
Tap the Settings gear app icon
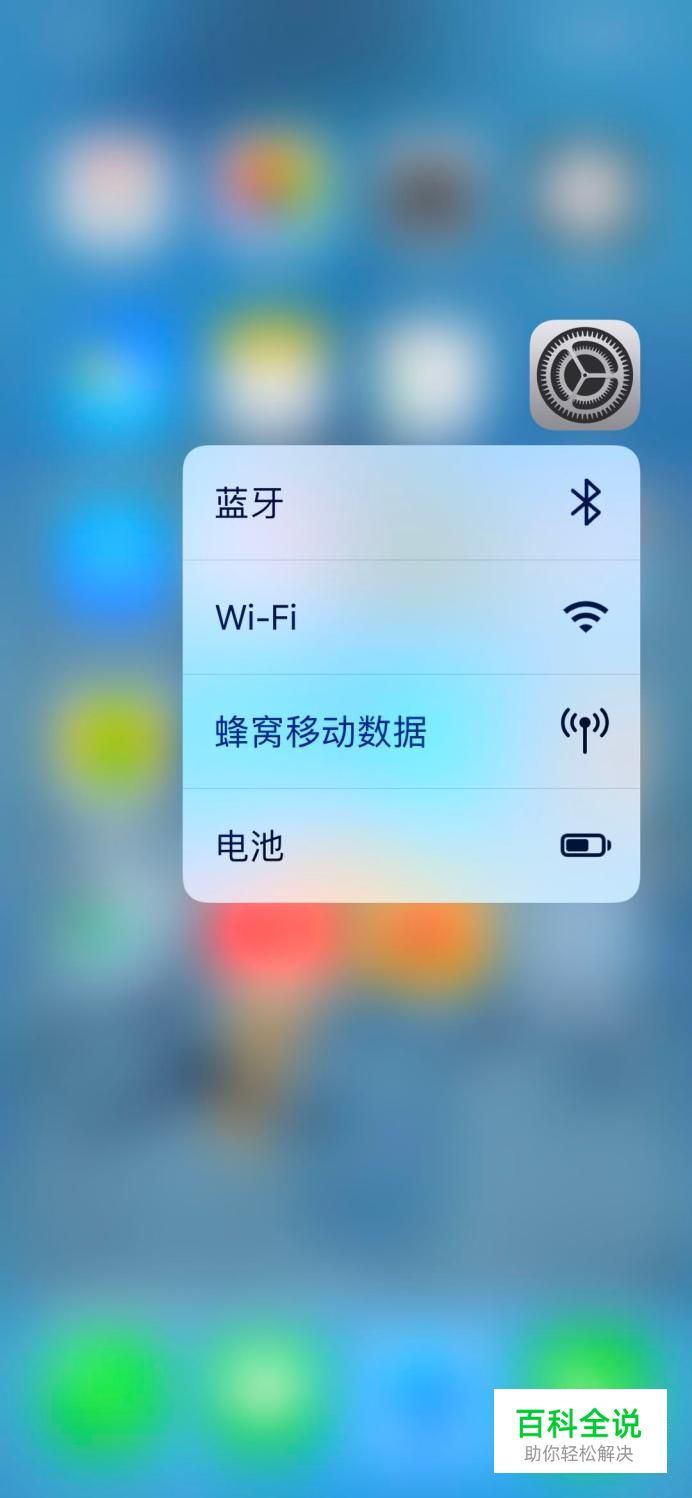tap(584, 375)
